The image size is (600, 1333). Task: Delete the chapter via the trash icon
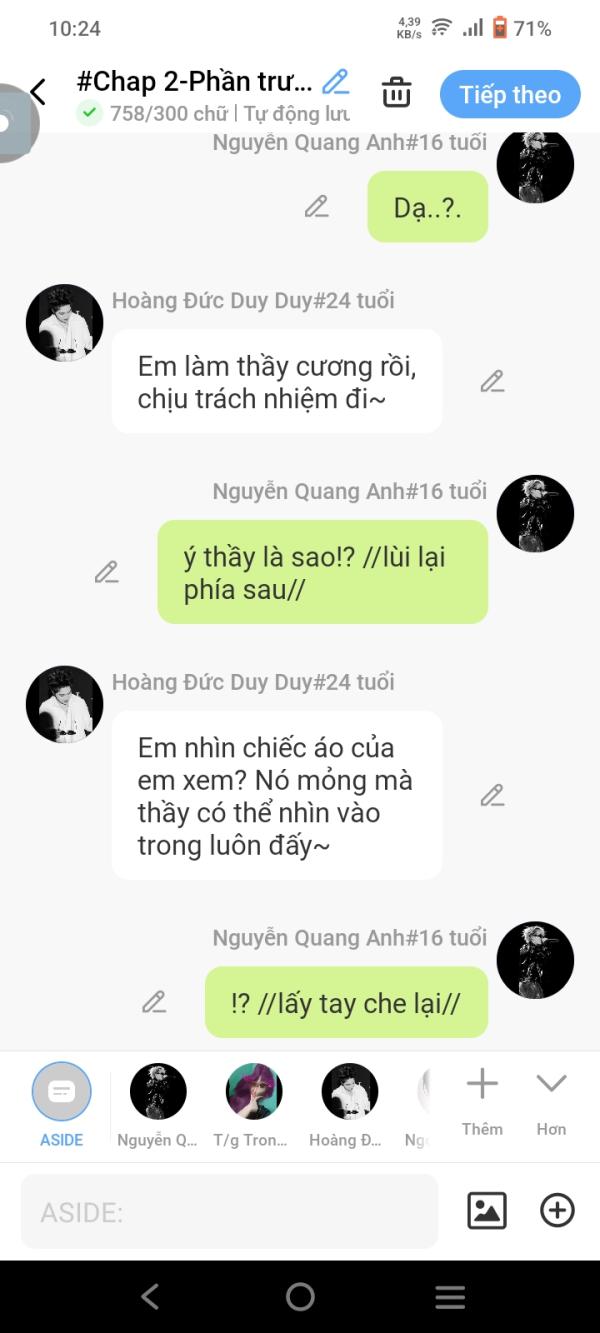point(397,93)
